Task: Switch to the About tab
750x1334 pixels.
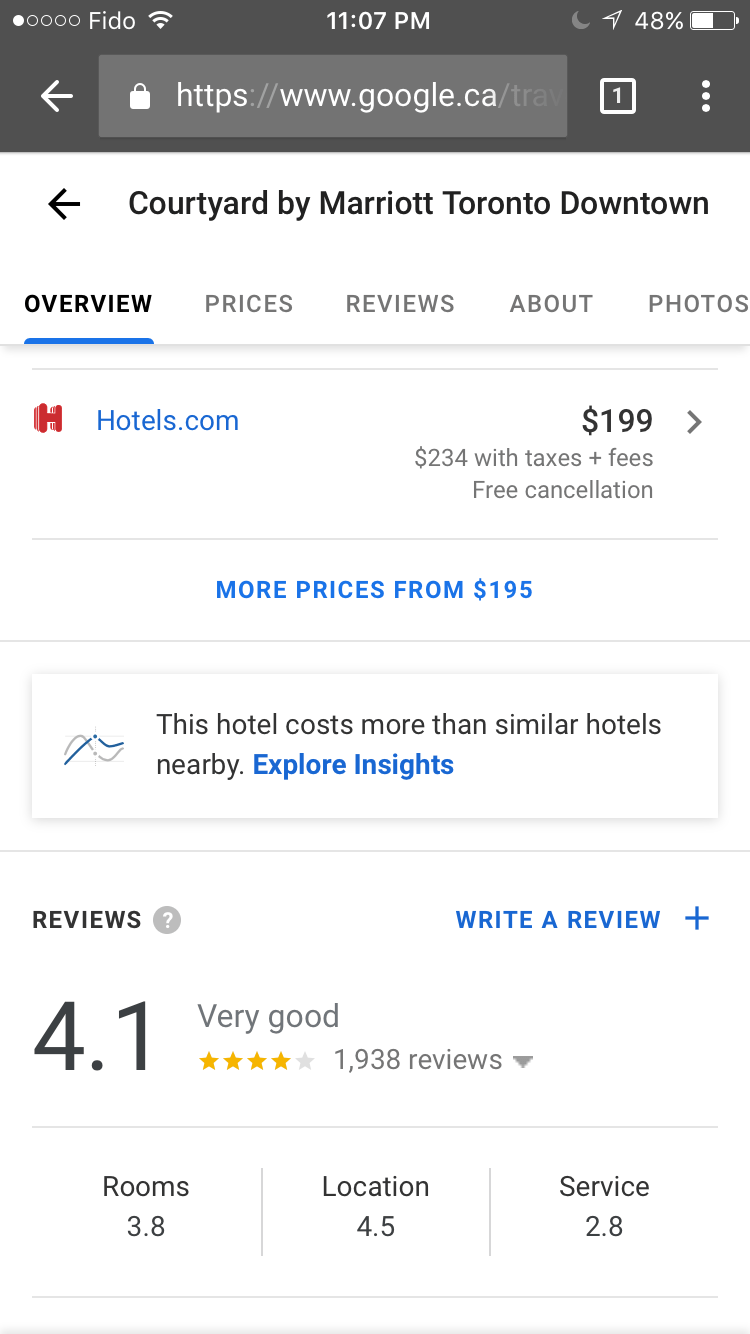Action: click(551, 304)
